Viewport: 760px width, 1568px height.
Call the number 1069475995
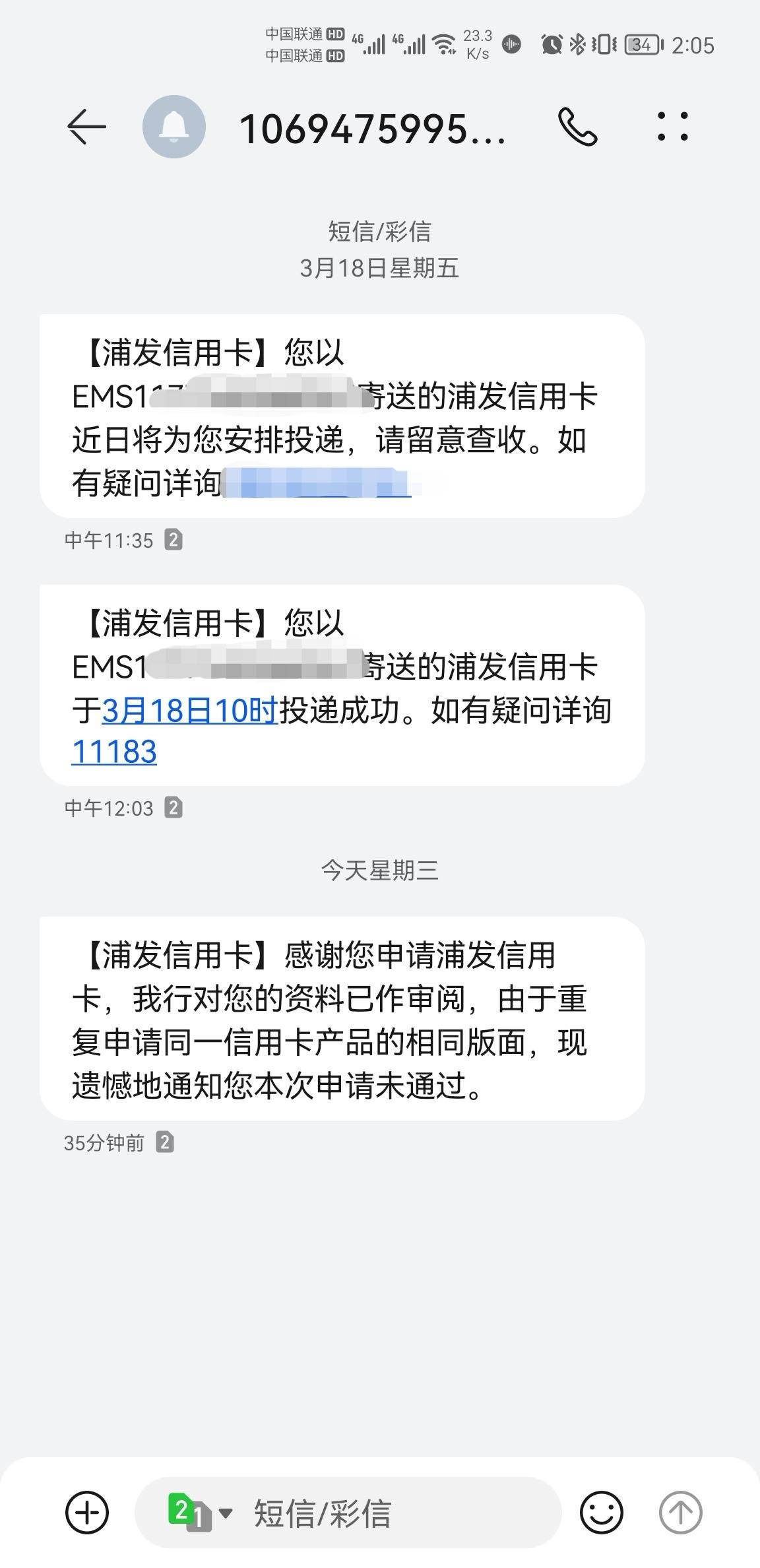(577, 127)
